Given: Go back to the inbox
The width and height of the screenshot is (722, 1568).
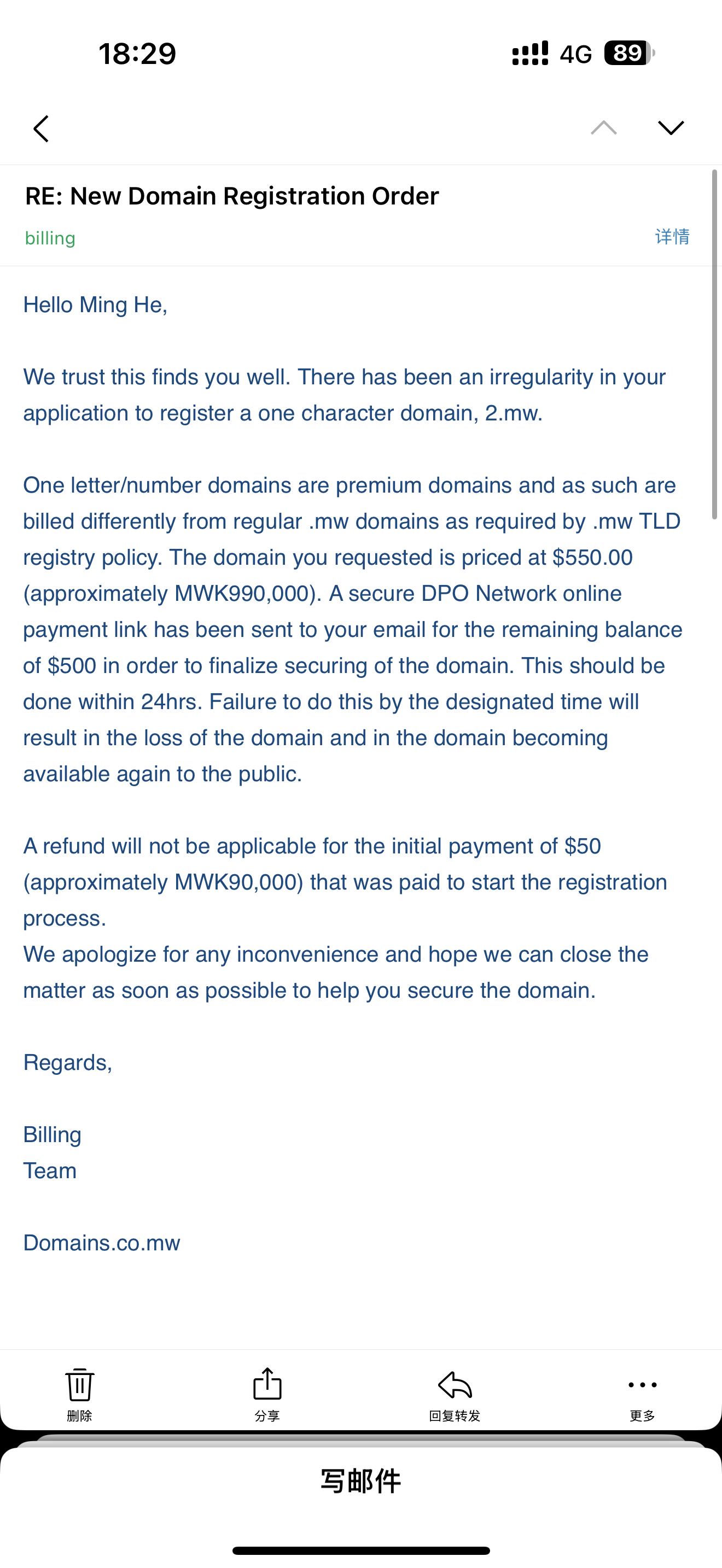Looking at the screenshot, I should click(x=41, y=128).
